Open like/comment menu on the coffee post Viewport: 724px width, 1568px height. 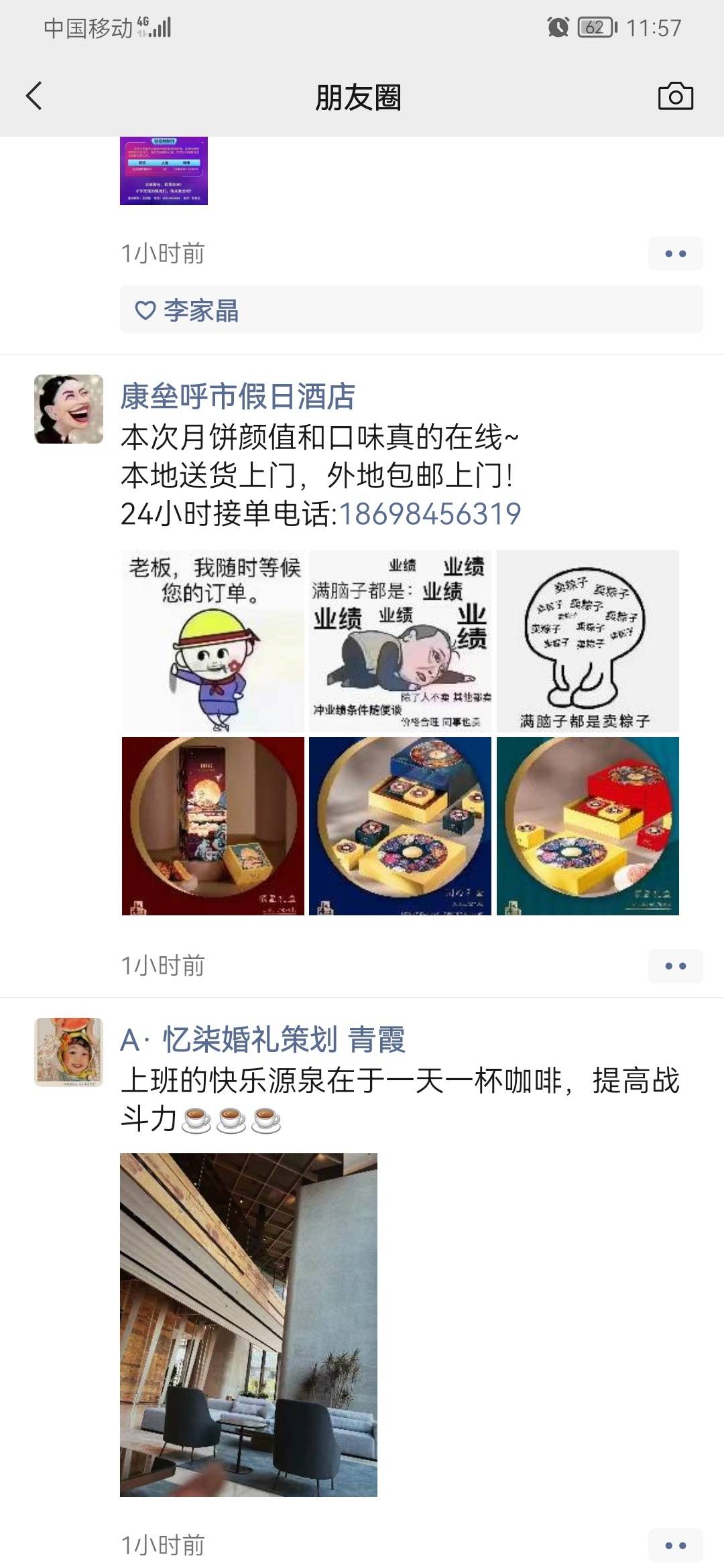click(x=675, y=1545)
